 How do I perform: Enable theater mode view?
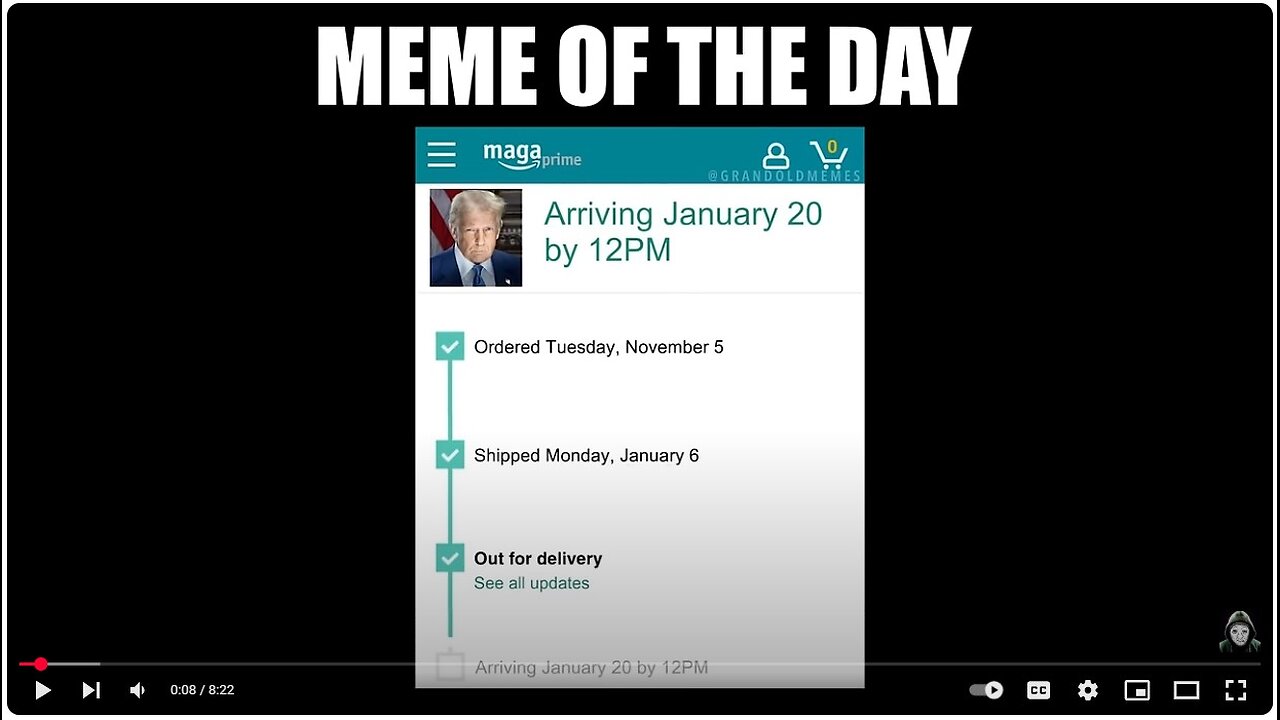tap(1186, 690)
